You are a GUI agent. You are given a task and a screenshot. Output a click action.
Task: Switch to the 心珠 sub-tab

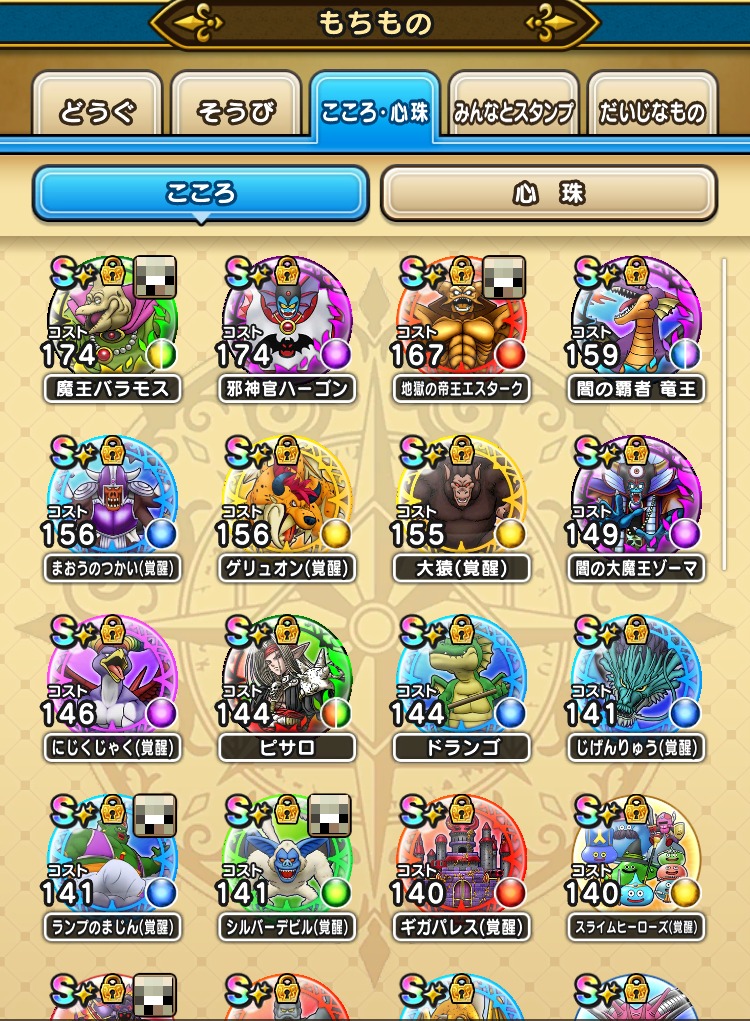(548, 193)
